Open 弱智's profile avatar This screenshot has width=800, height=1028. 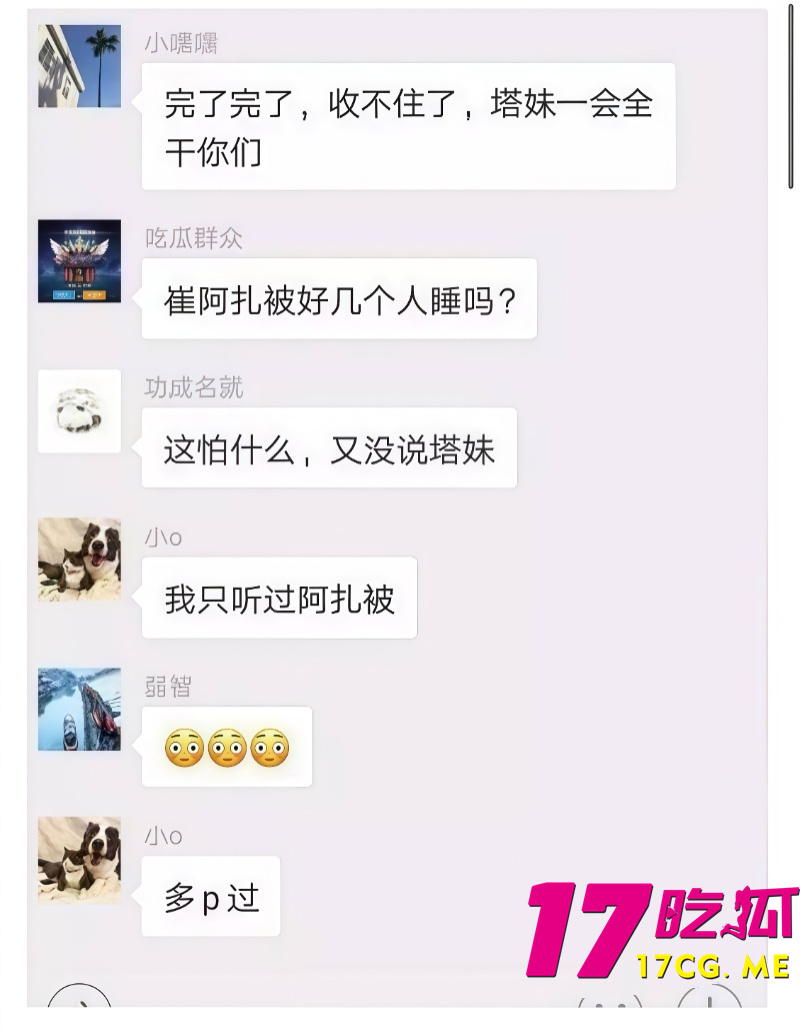[79, 709]
